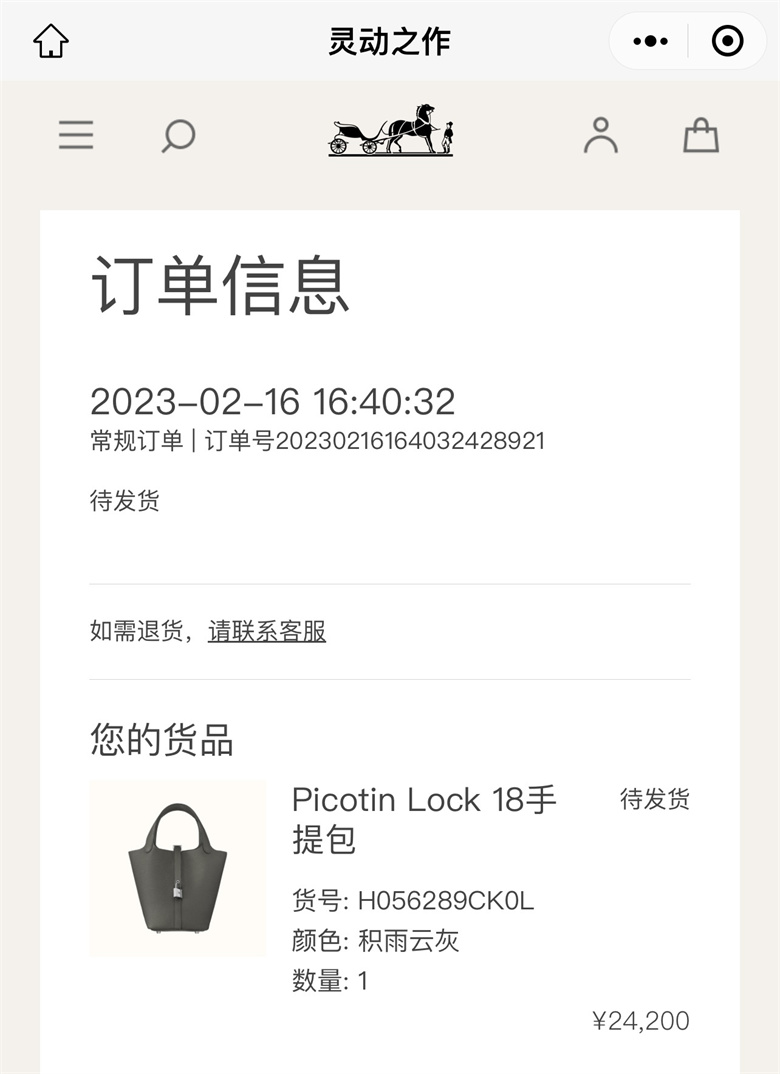The image size is (780, 1074).
Task: Go to the mini program home
Action: pyautogui.click(x=51, y=41)
